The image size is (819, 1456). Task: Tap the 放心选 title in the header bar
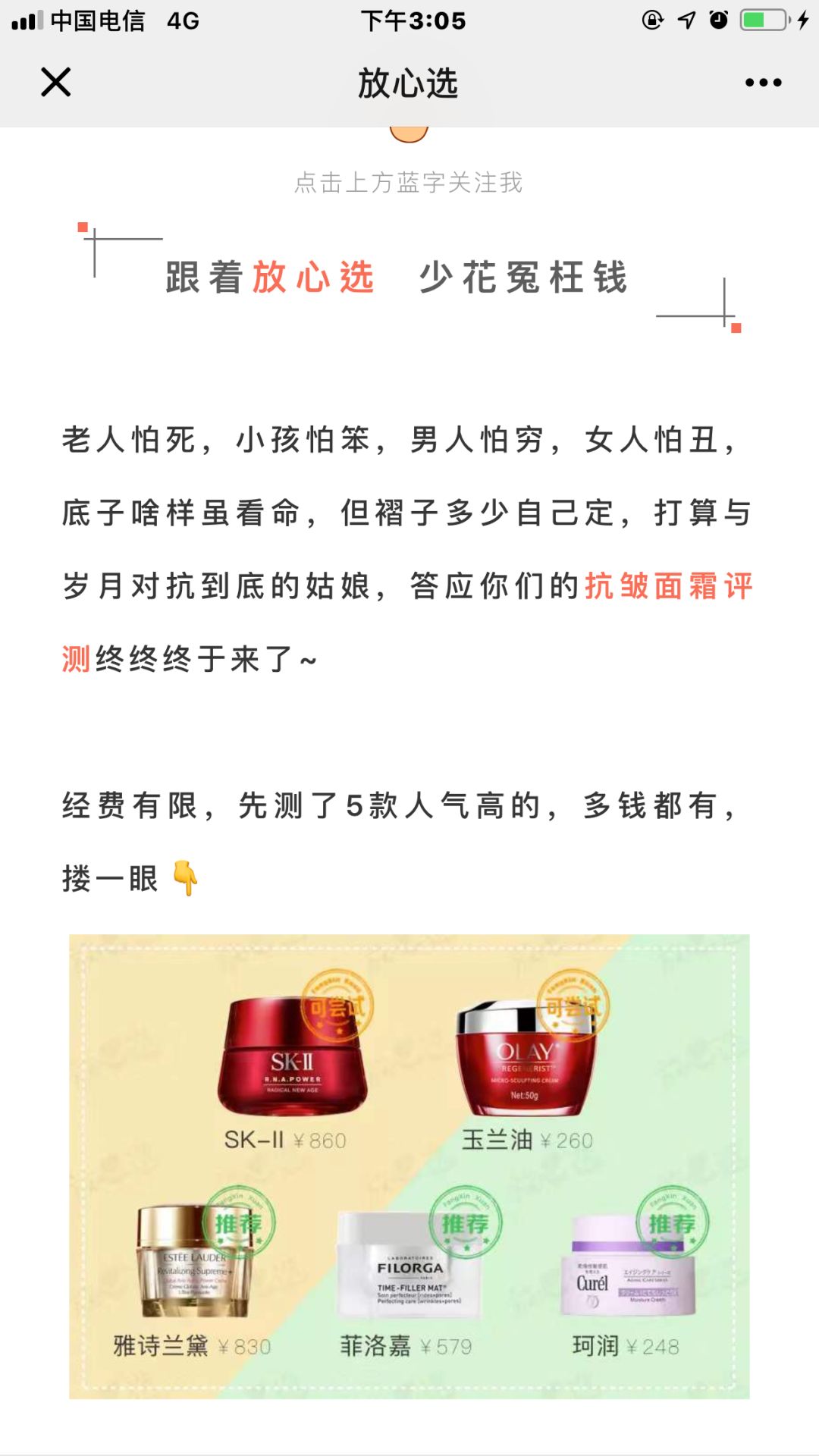coord(409,83)
